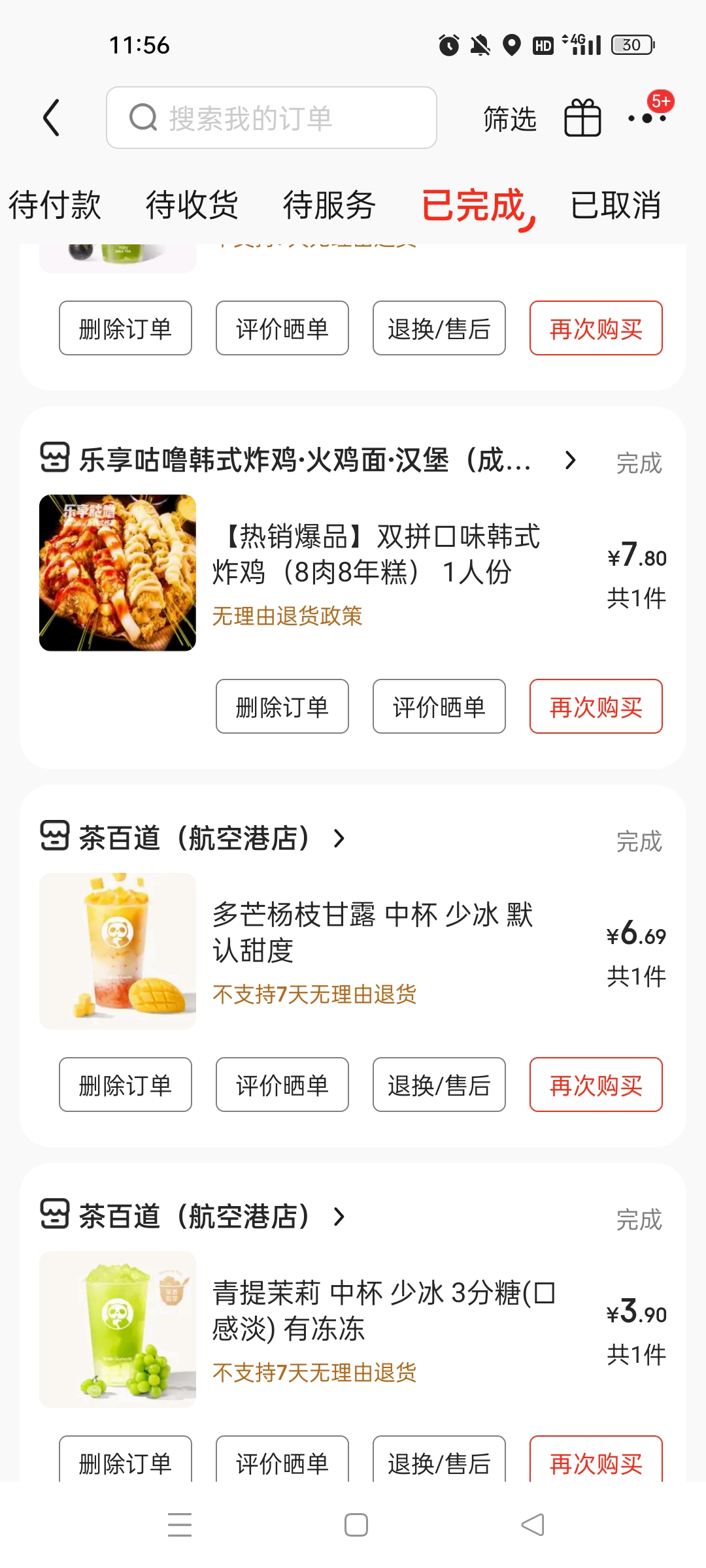Open the 乐享咕噜韩式炸鸡 store page
The height and width of the screenshot is (1568, 706).
307,461
